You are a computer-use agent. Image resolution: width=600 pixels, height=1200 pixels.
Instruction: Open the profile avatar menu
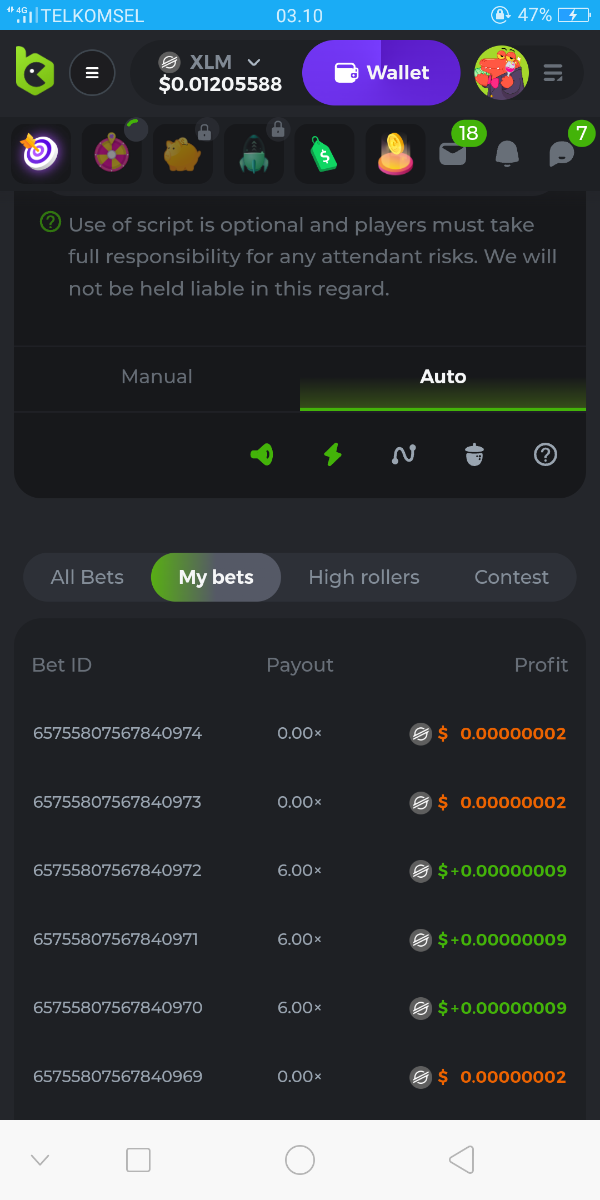[x=500, y=72]
